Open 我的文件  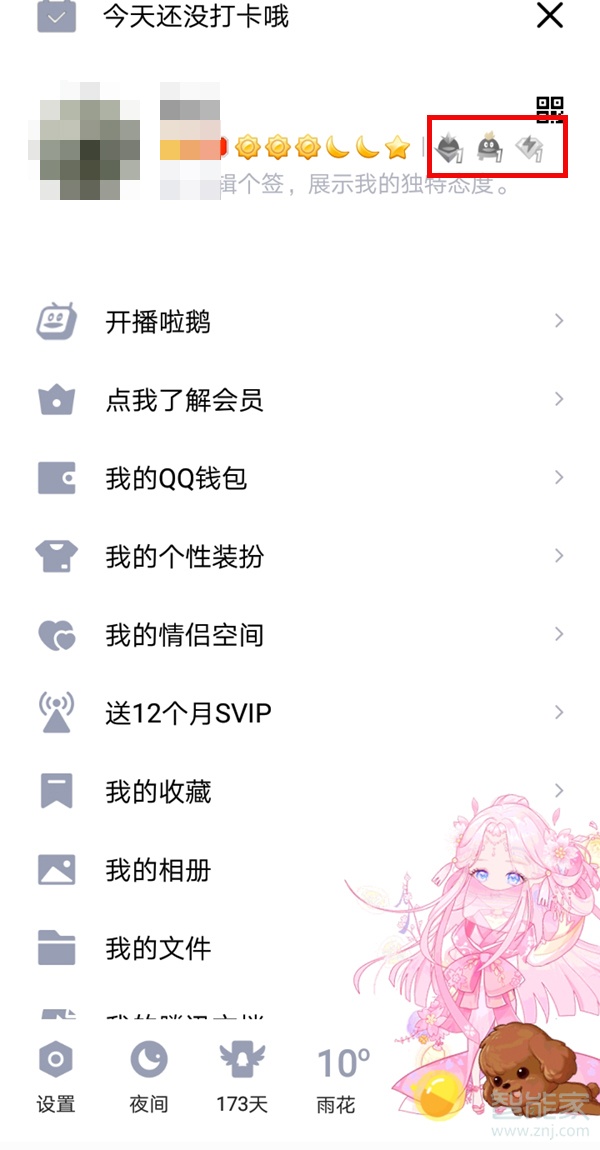158,948
